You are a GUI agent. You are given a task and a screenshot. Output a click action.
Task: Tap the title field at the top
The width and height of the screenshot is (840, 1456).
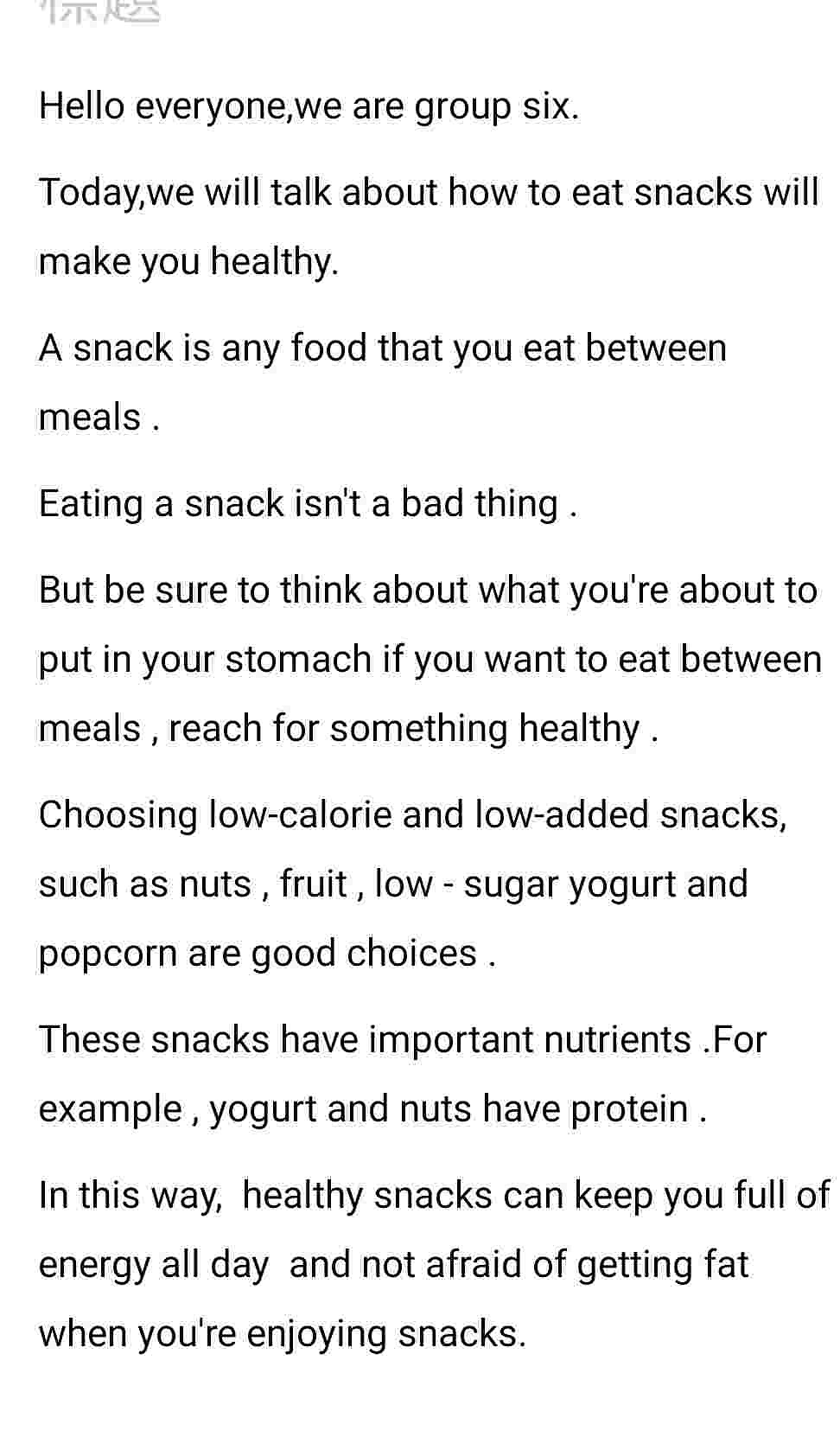click(x=420, y=12)
